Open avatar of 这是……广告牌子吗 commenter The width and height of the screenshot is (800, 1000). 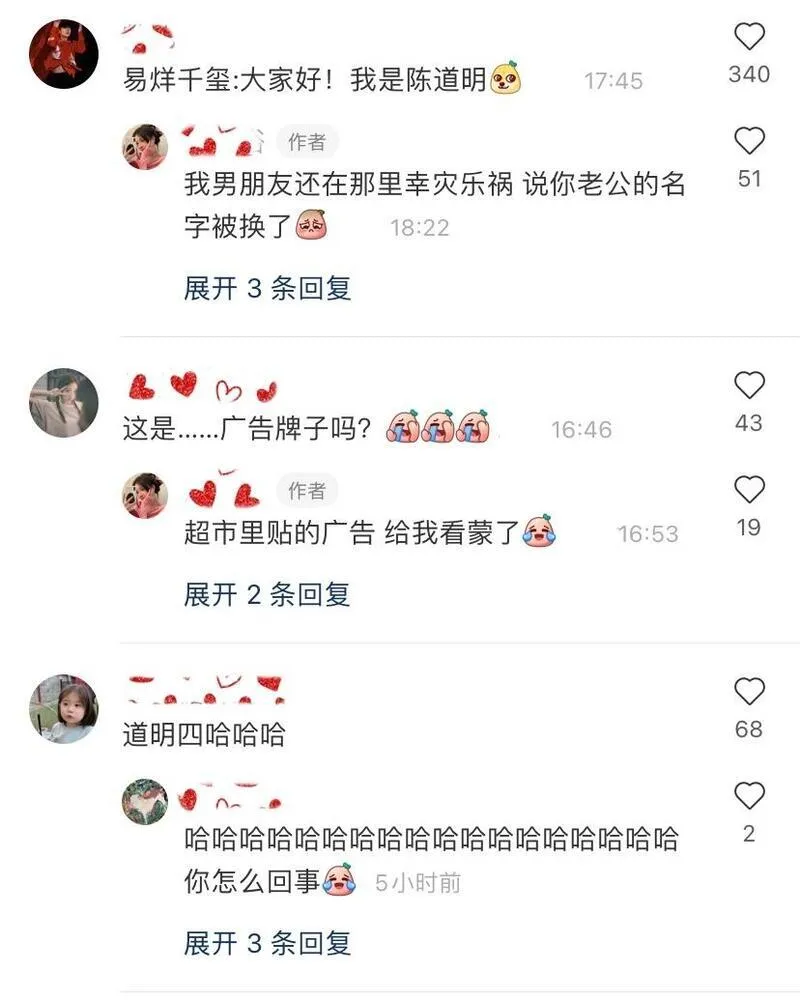click(64, 403)
